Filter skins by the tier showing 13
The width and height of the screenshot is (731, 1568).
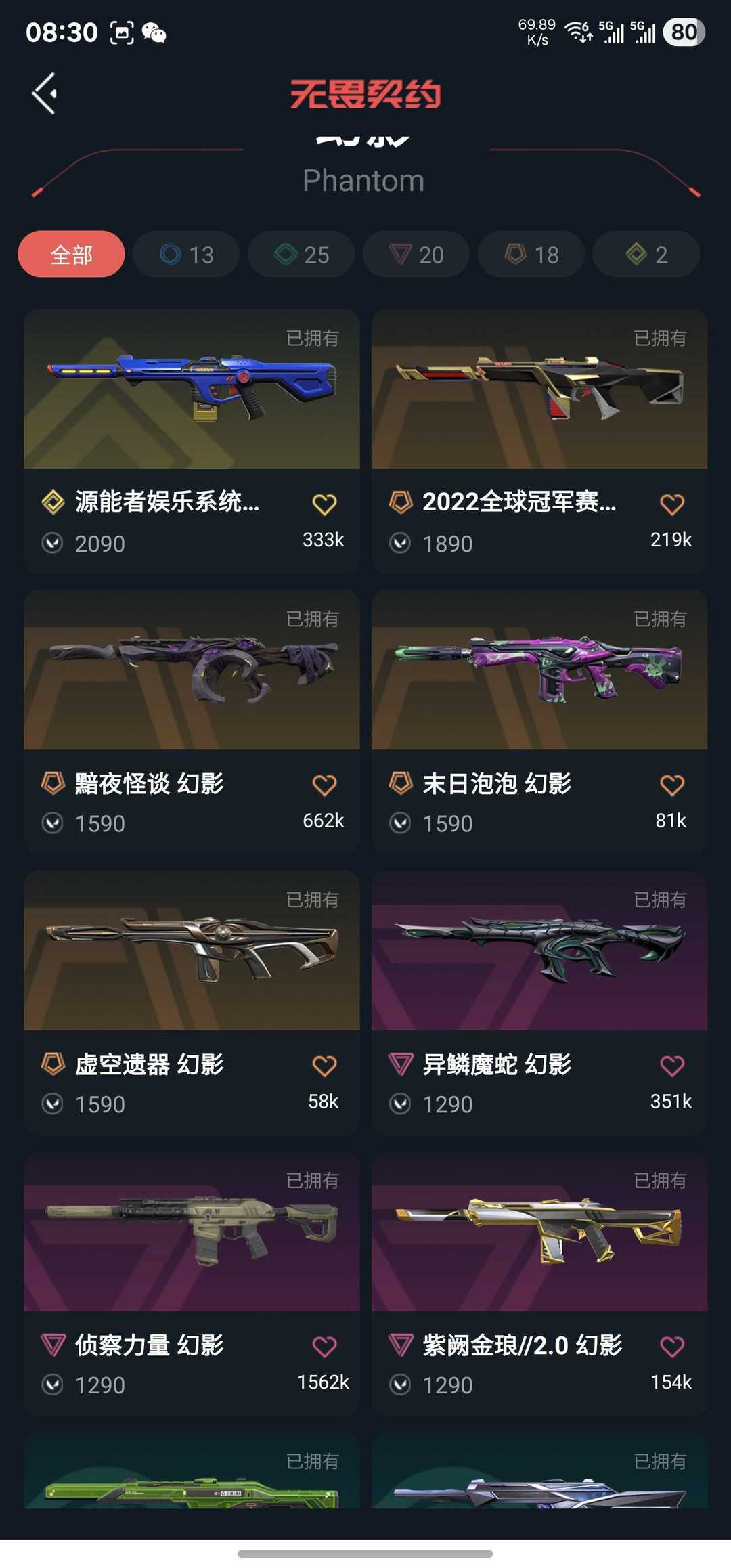[186, 255]
